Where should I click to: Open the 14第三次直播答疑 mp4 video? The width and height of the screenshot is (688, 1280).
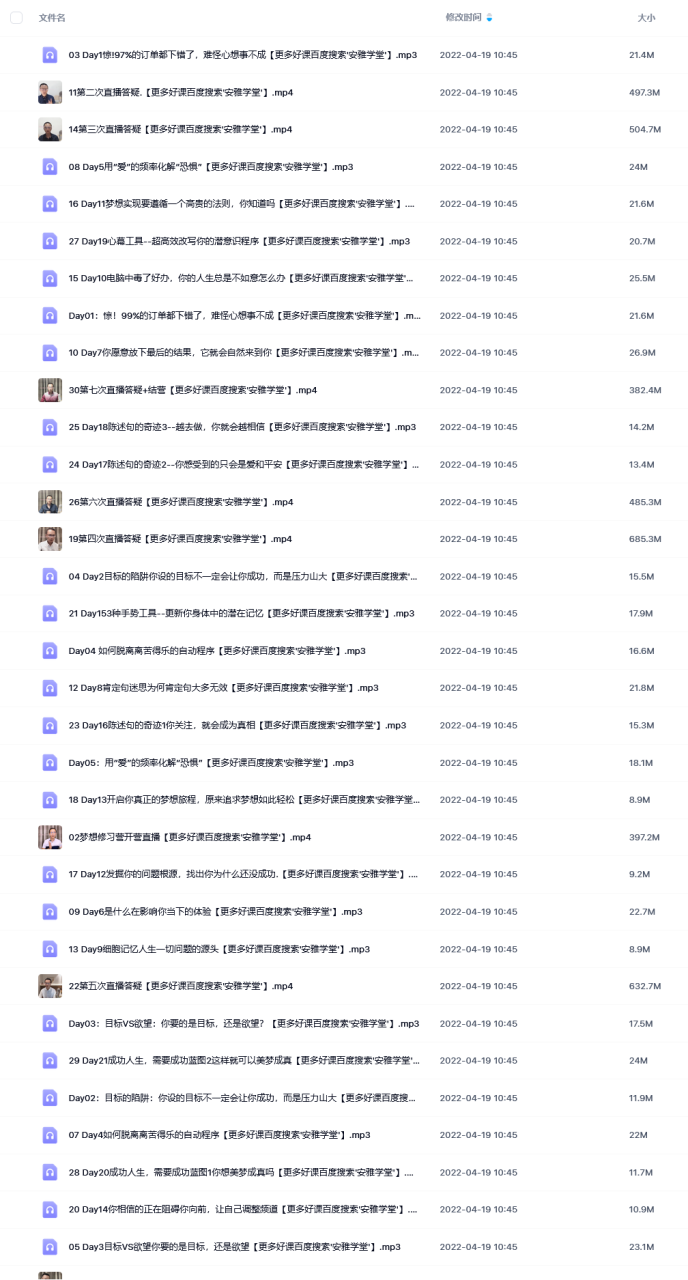click(180, 129)
